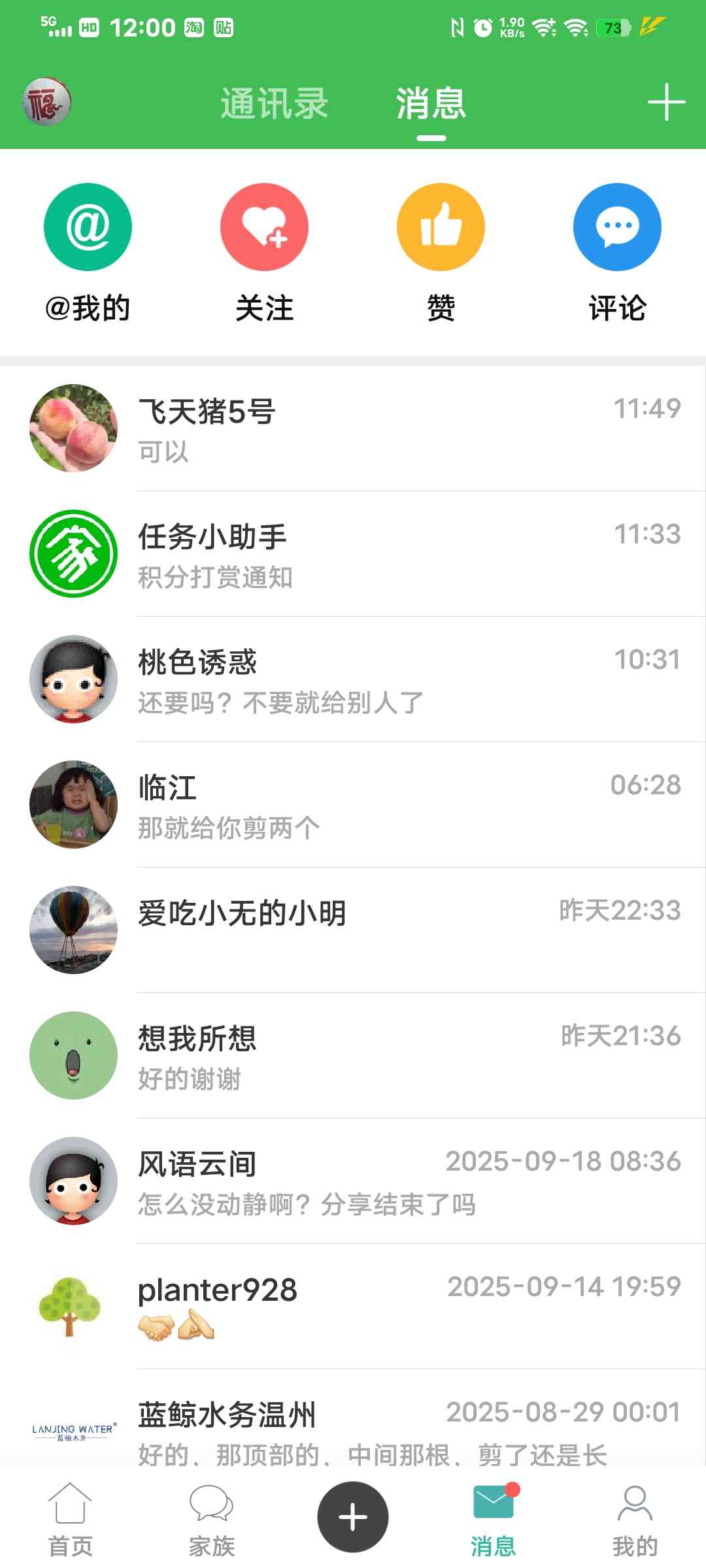706x1568 pixels.
Task: Tap the plus icon in the top bar
Action: point(666,102)
